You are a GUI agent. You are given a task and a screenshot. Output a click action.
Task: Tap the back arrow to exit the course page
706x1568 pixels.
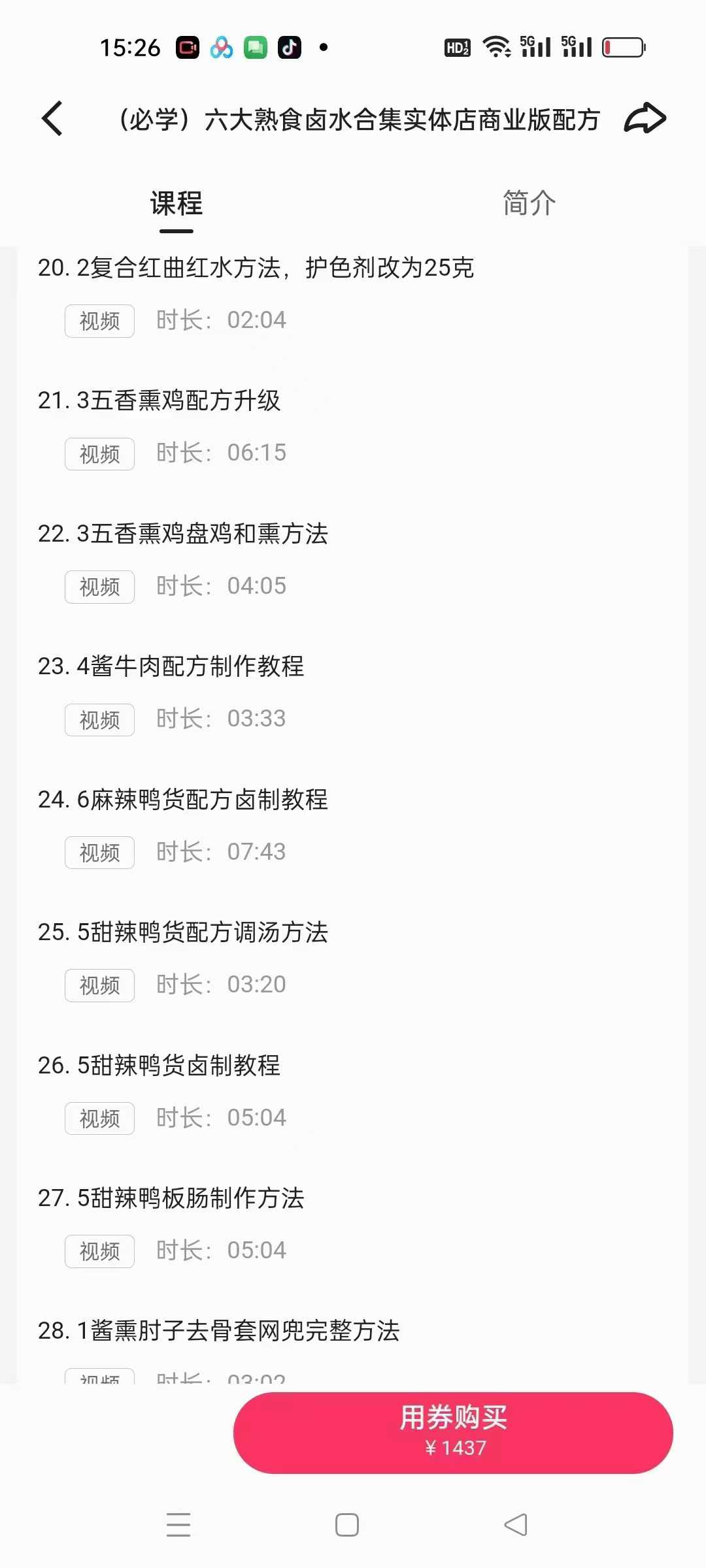click(52, 119)
